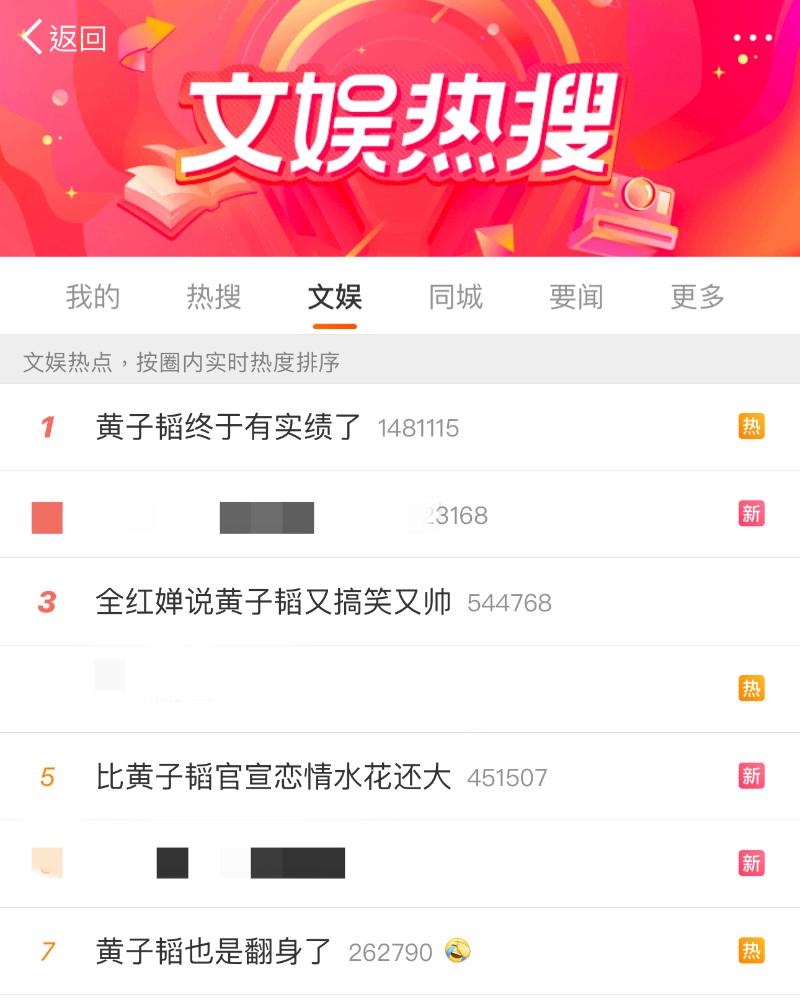This screenshot has width=800, height=1005.
Task: Open topic 全红婵说黄子韬又搞笑又帅
Action: point(274,603)
